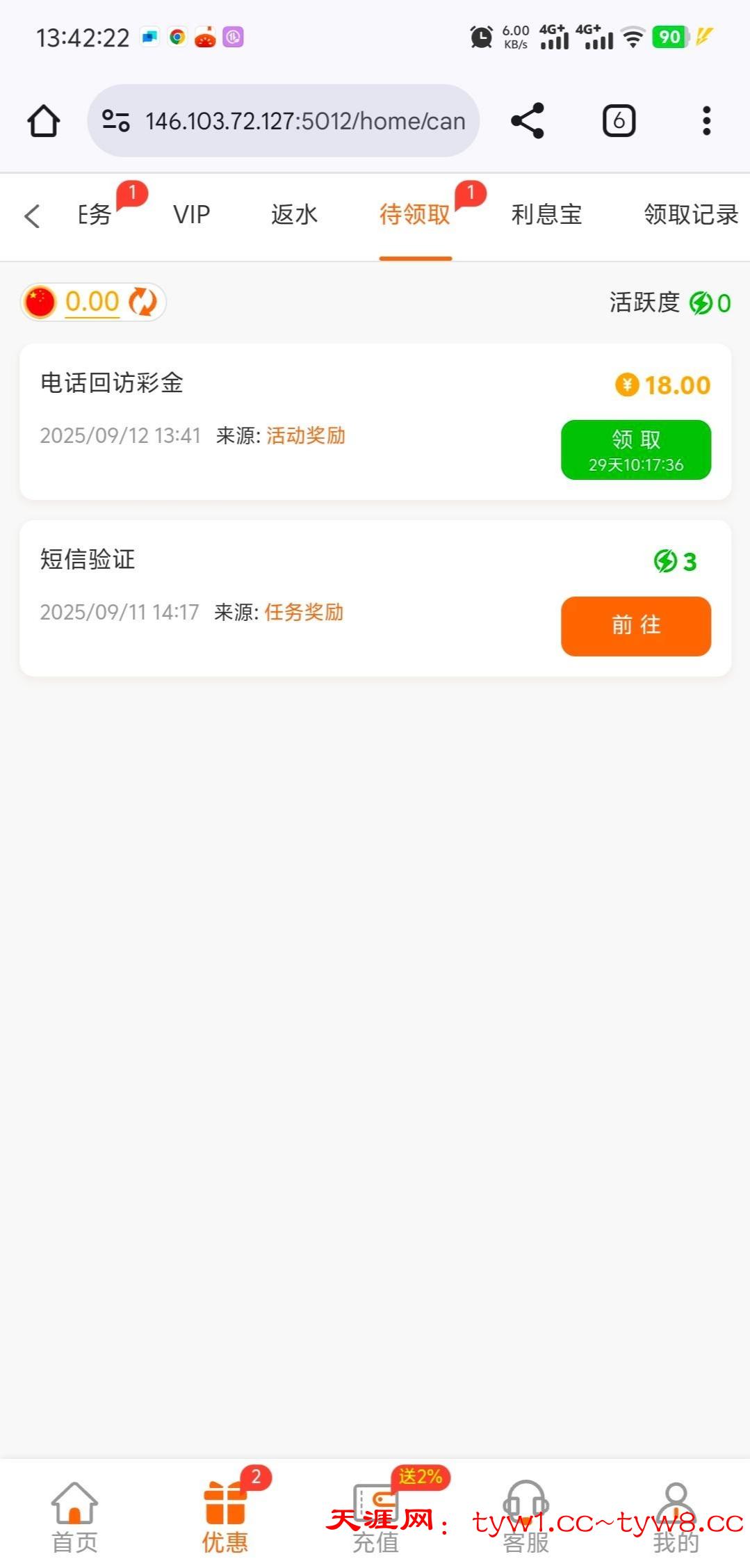
Task: Contact 客服 customer service
Action: (525, 1517)
